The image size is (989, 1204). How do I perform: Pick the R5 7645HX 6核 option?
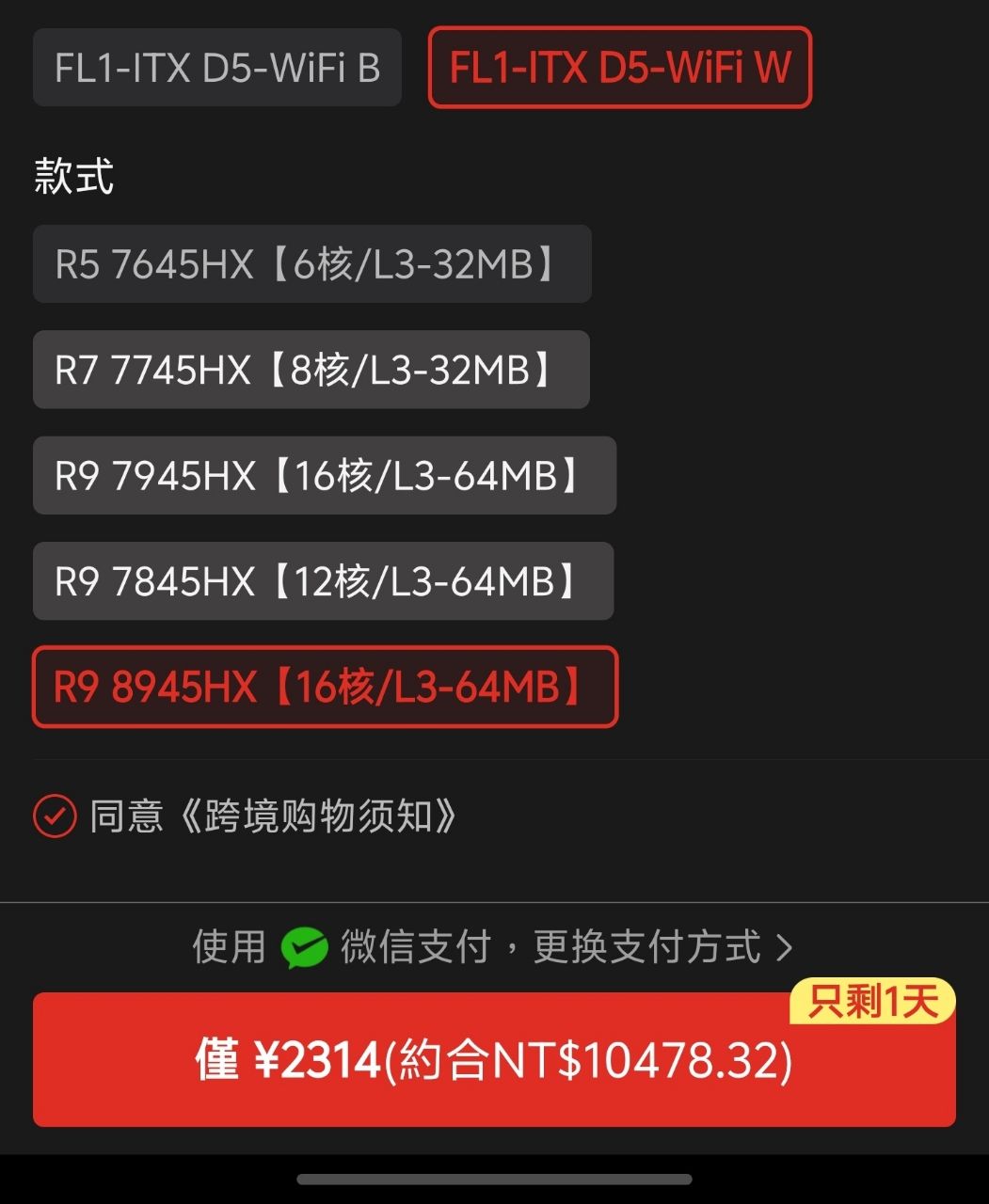[x=311, y=264]
